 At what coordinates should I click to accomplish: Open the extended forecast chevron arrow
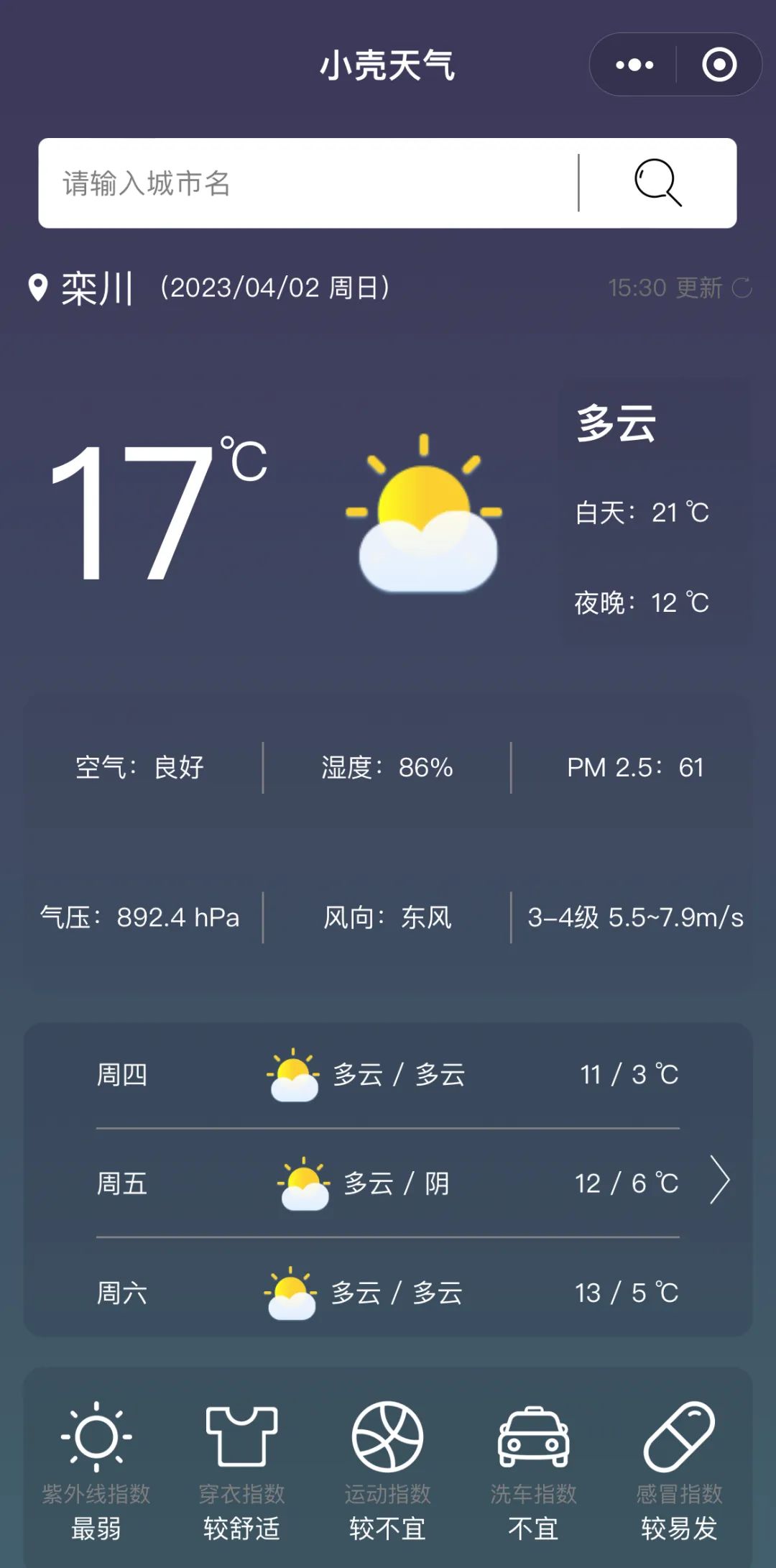click(720, 1180)
